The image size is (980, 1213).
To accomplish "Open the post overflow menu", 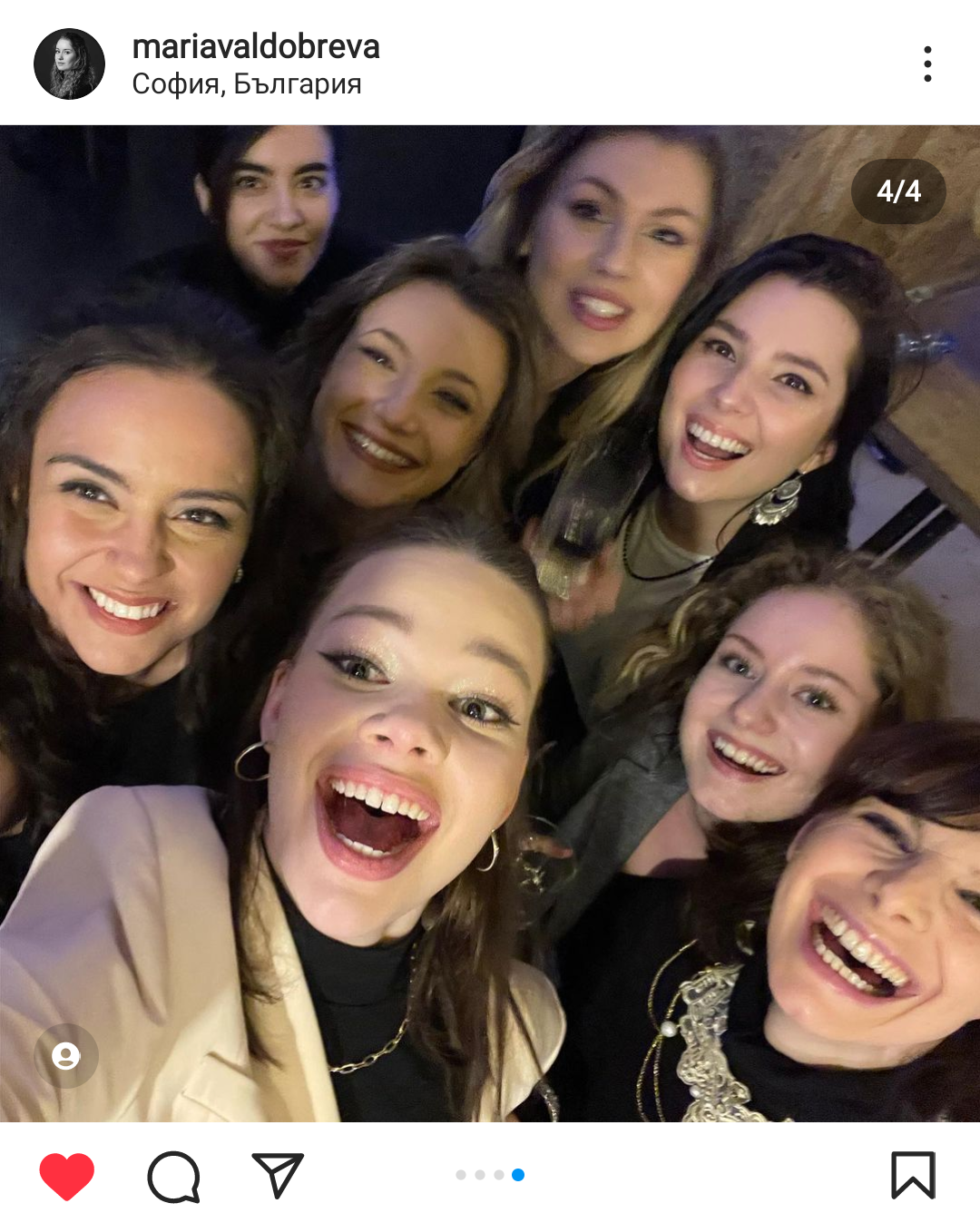I will [926, 64].
